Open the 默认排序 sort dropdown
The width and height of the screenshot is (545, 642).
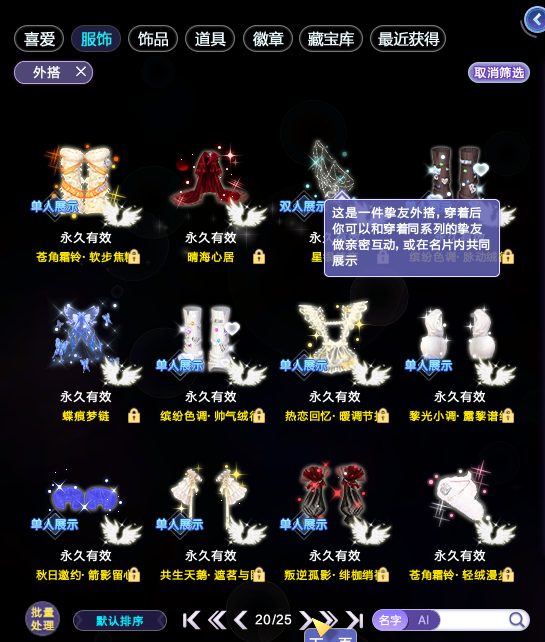pyautogui.click(x=120, y=621)
